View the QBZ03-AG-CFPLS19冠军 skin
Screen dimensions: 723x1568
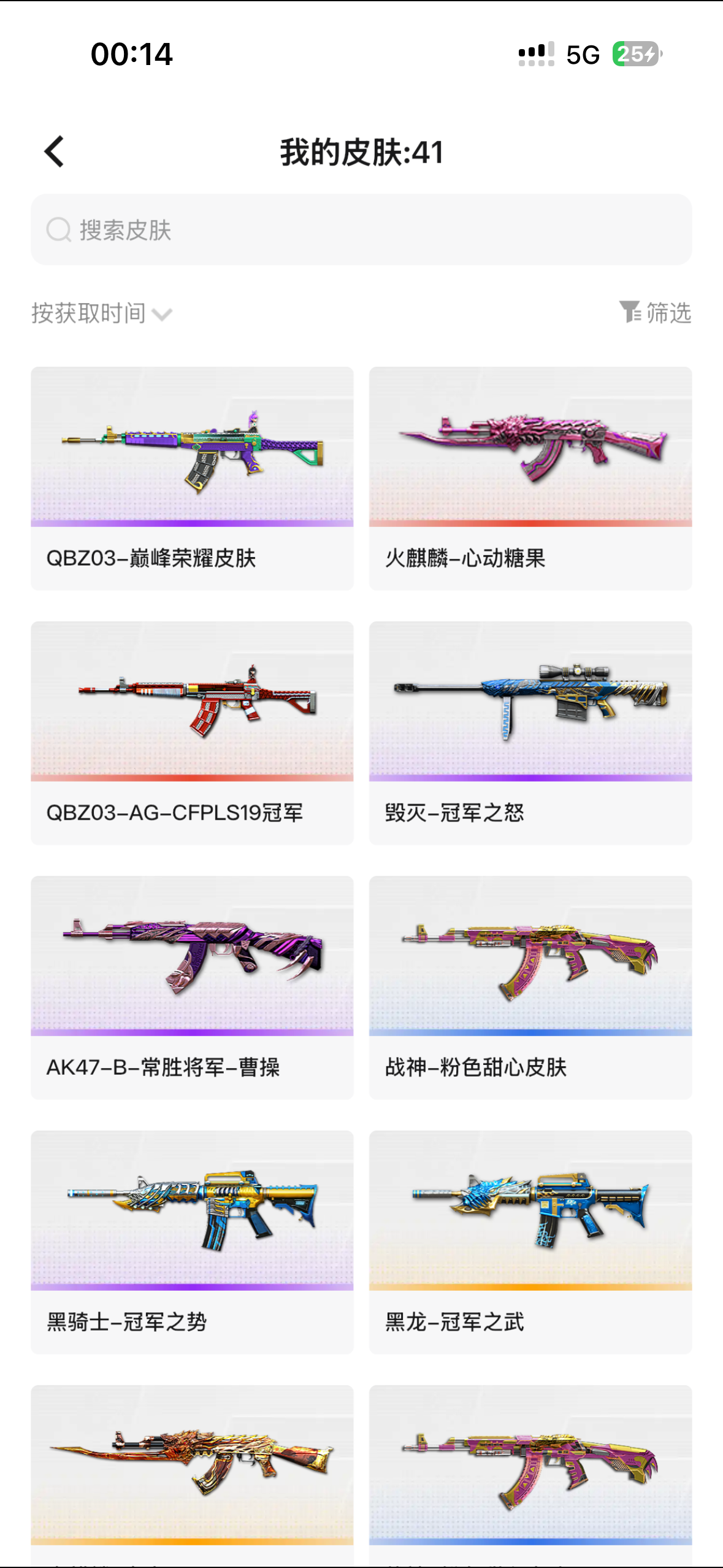coord(192,733)
